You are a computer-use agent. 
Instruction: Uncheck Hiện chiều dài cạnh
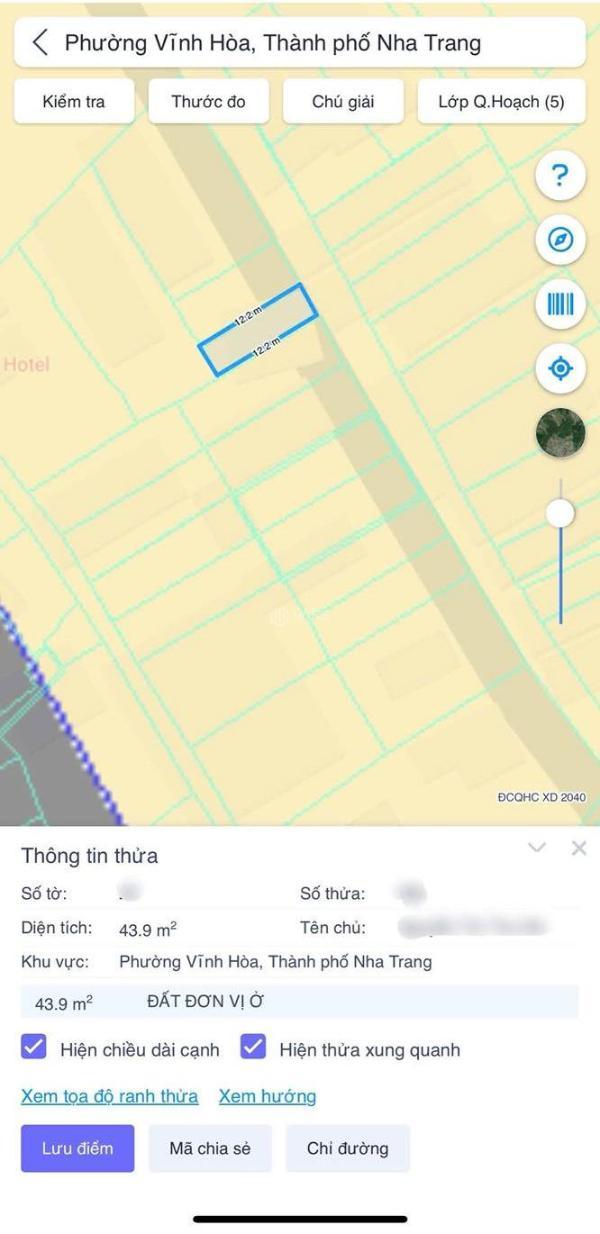point(34,1048)
